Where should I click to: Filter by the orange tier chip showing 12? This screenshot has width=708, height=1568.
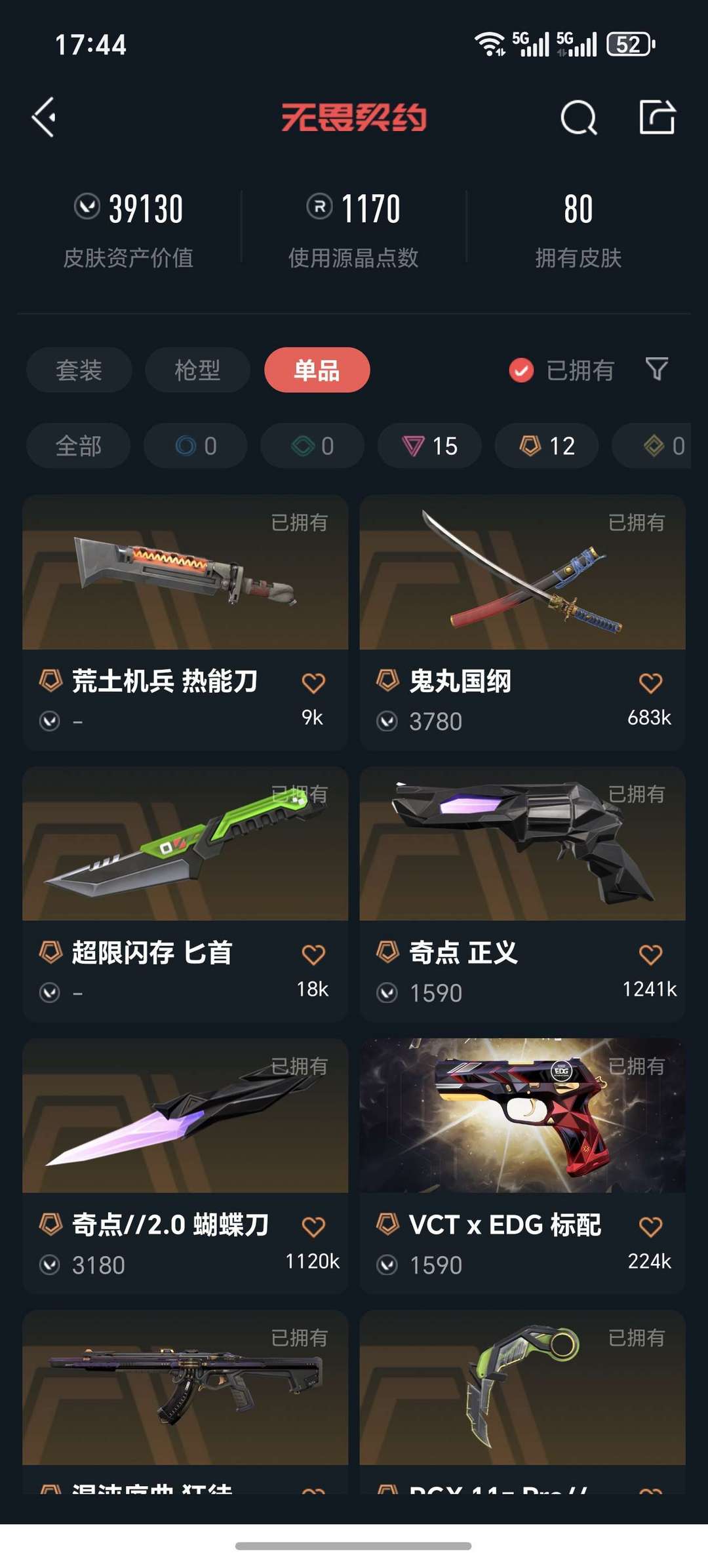pyautogui.click(x=547, y=446)
